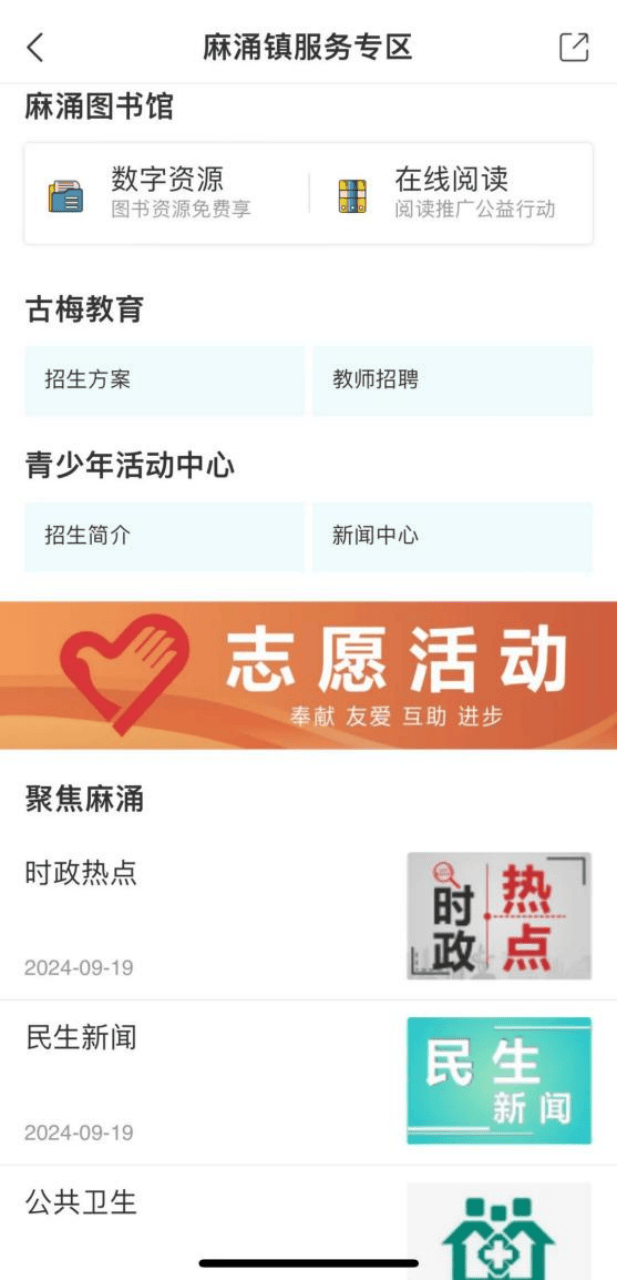View 招生简介 for 青少年活动中心
617x1280 pixels.
click(164, 536)
